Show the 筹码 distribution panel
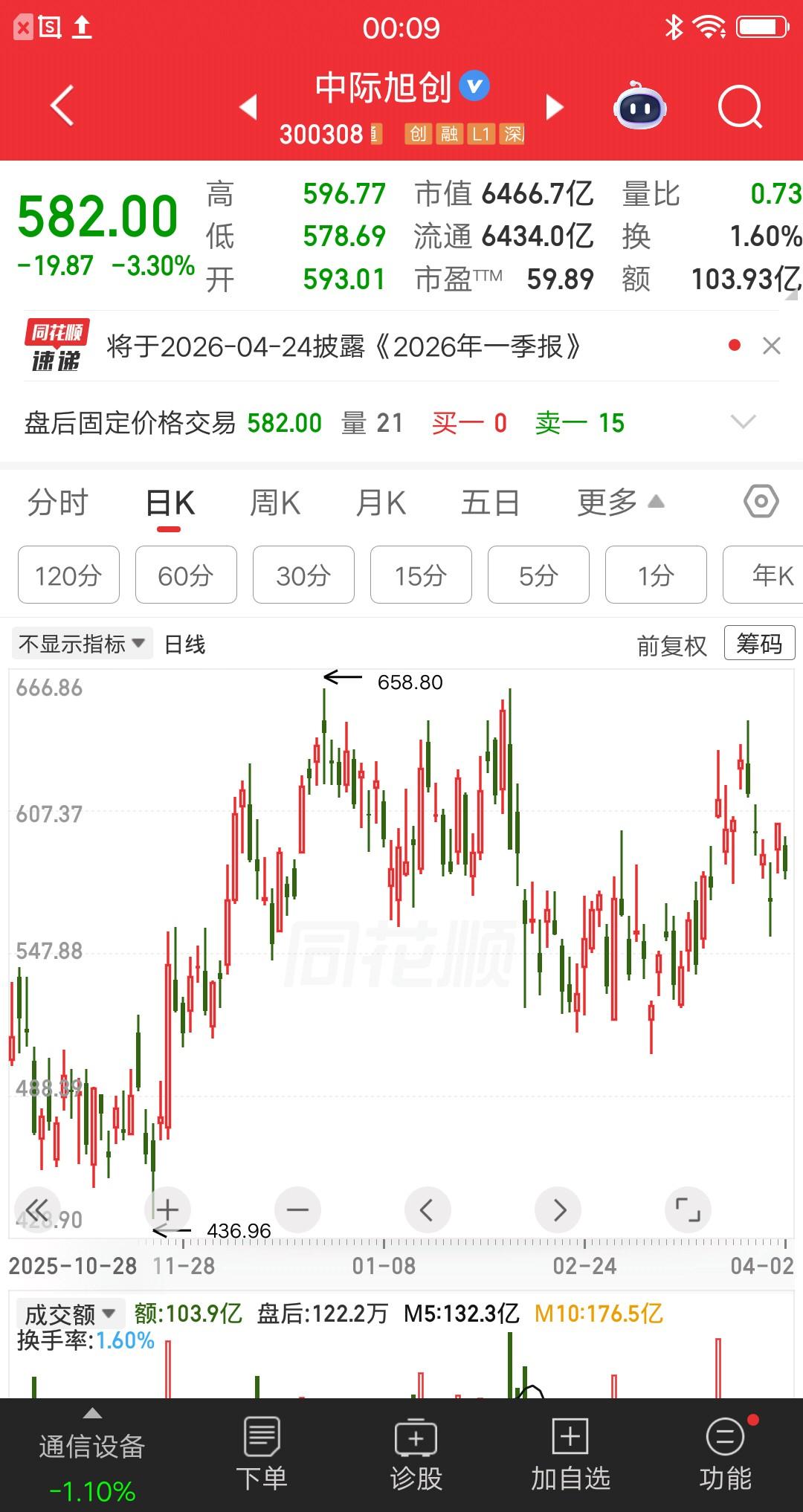This screenshot has height=1512, width=803. pyautogui.click(x=759, y=642)
